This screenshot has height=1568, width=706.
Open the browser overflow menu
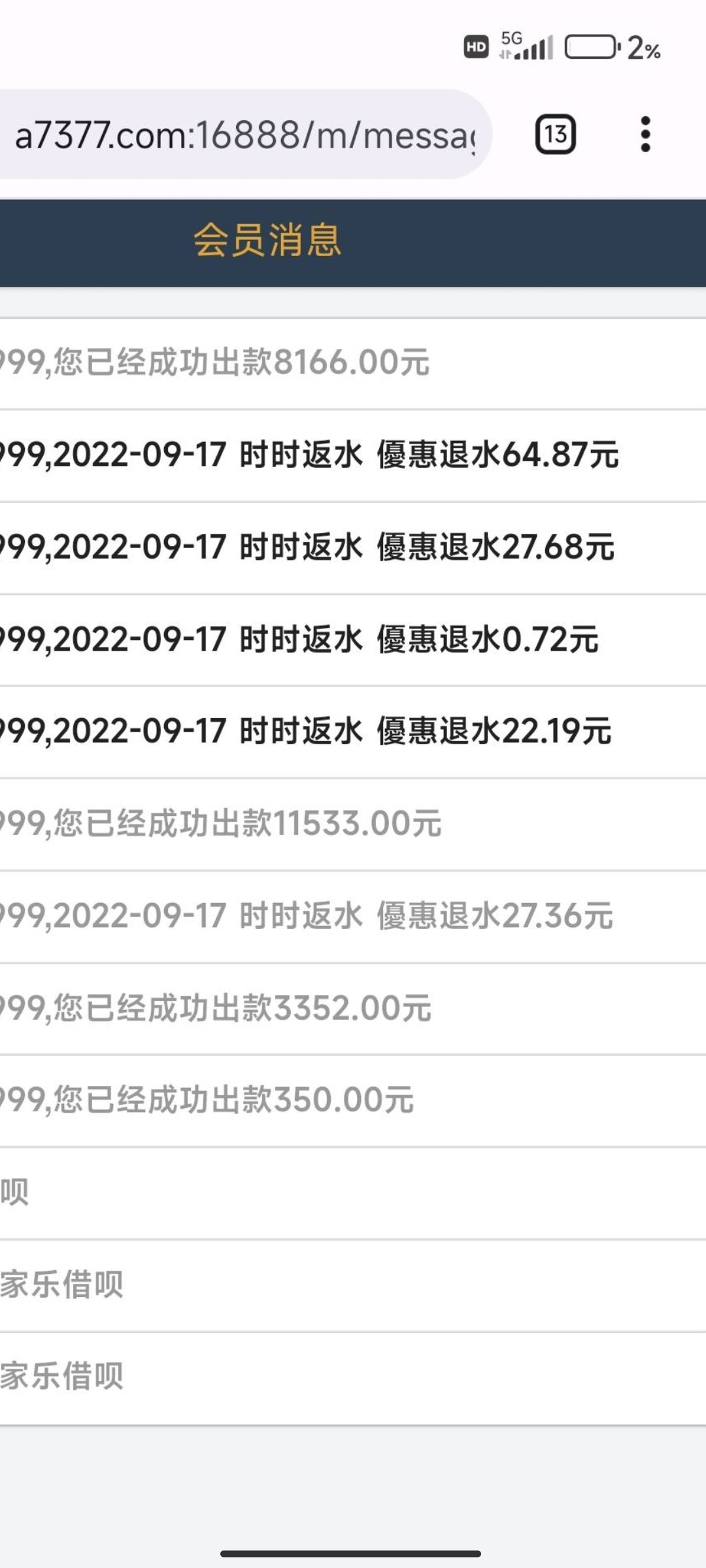[645, 135]
